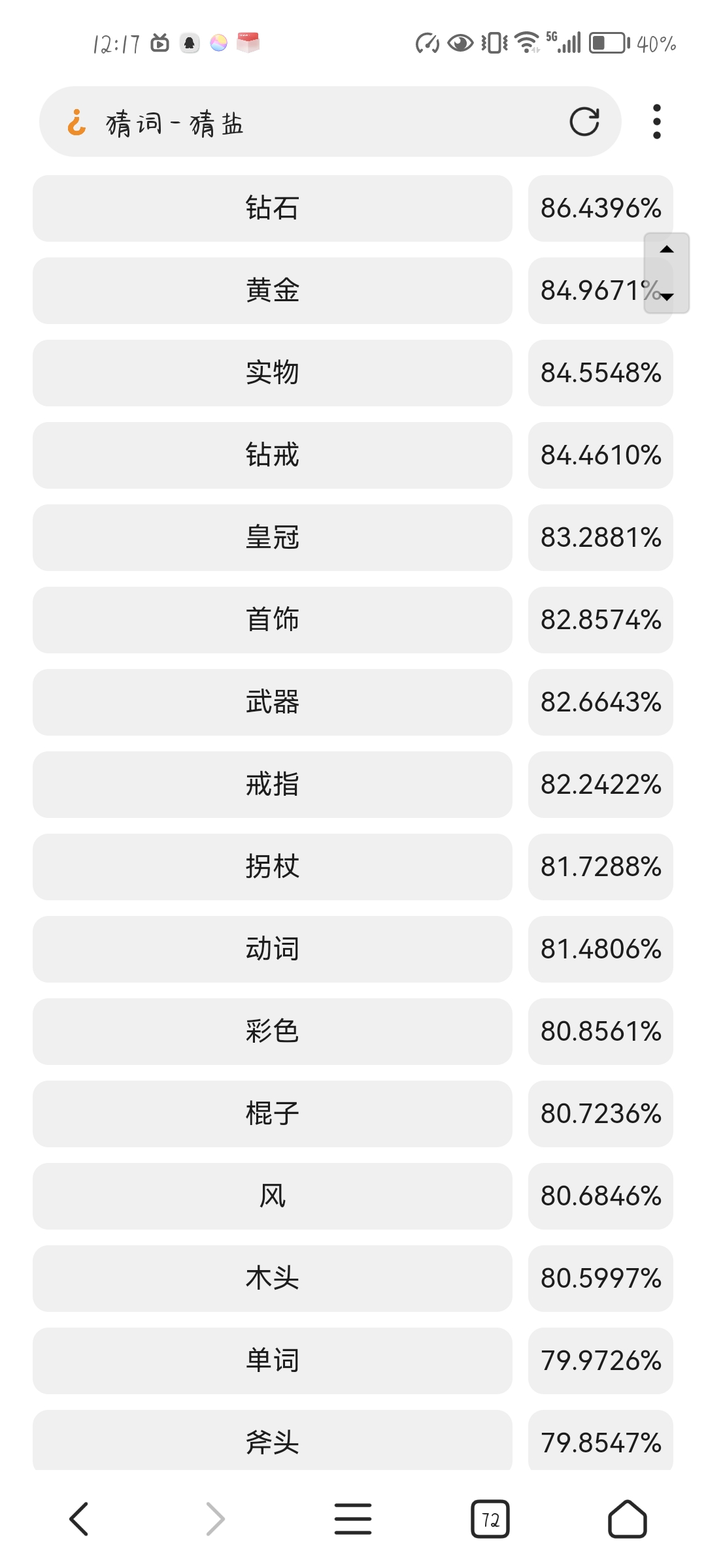
Task: Open the tab switcher showing 72 tabs
Action: point(490,1519)
